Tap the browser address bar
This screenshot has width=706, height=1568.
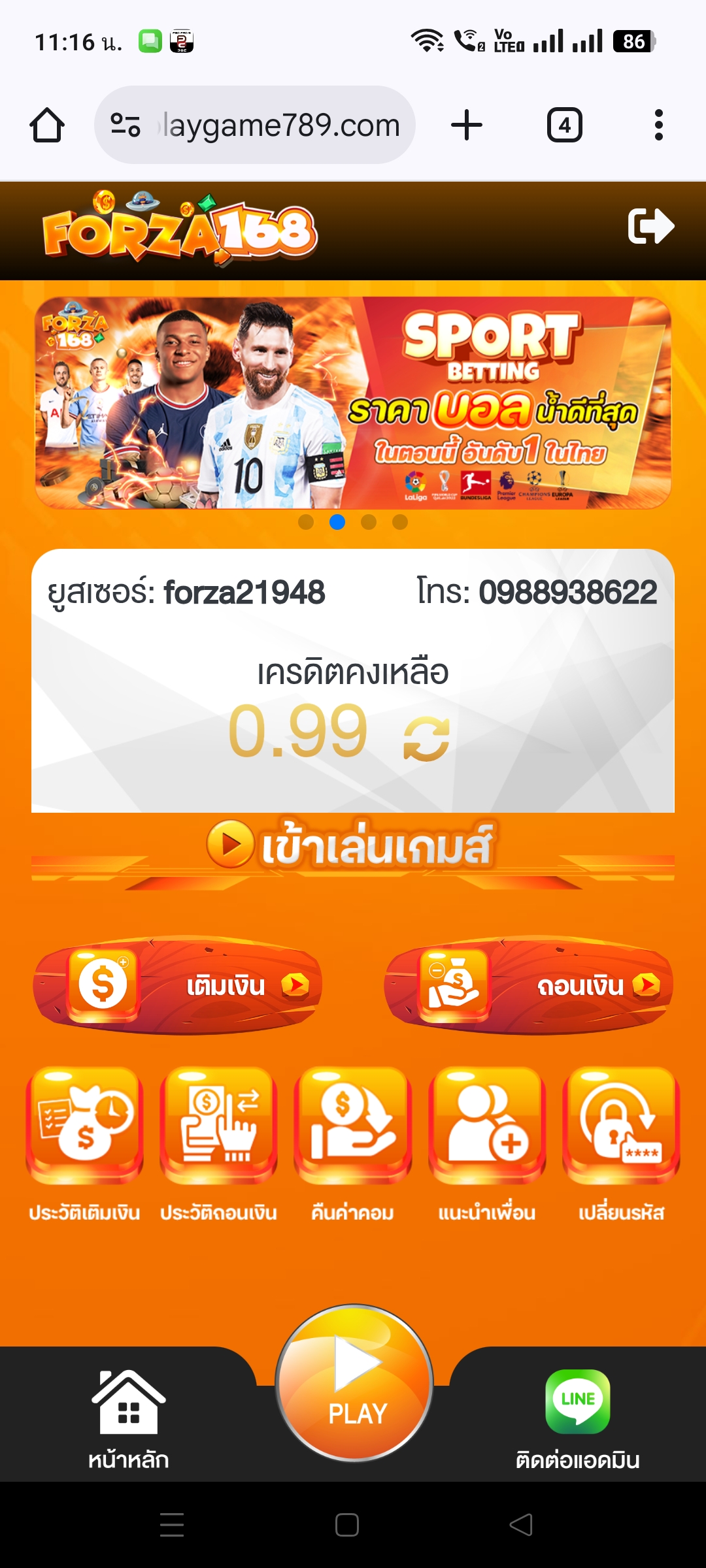coord(255,125)
